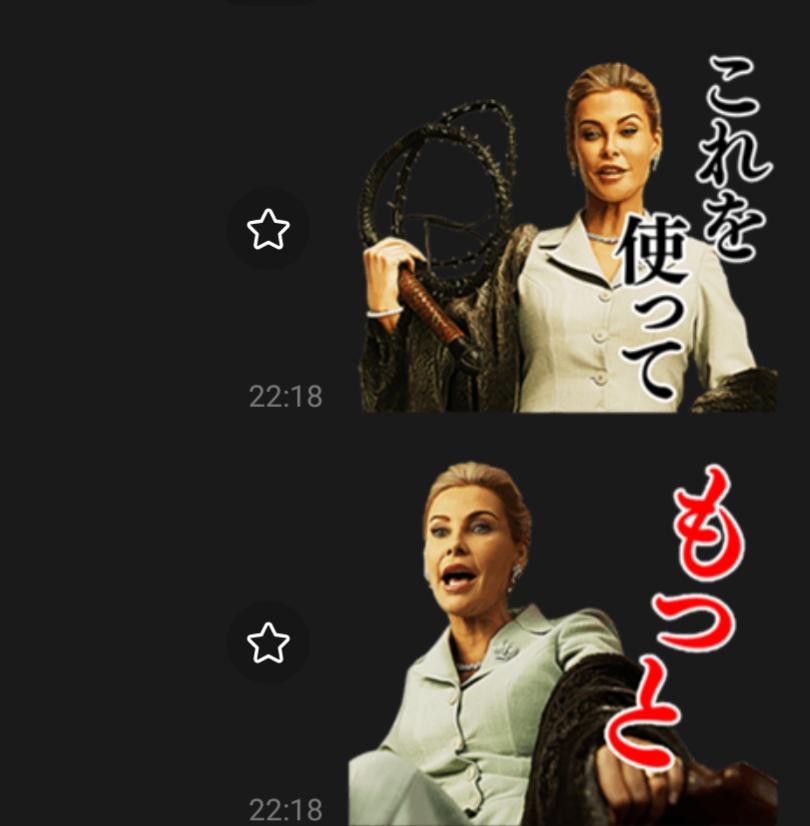Screen dimensions: 810x826
Task: Star the これを使って sticker message
Action: [x=268, y=230]
